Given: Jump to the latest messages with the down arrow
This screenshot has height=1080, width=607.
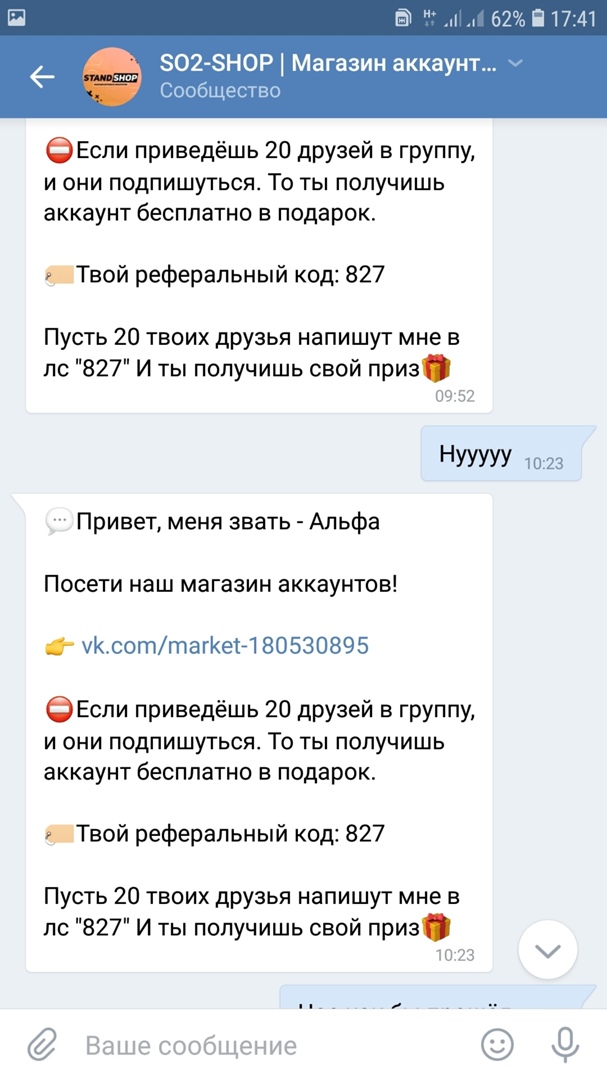Looking at the screenshot, I should 548,950.
